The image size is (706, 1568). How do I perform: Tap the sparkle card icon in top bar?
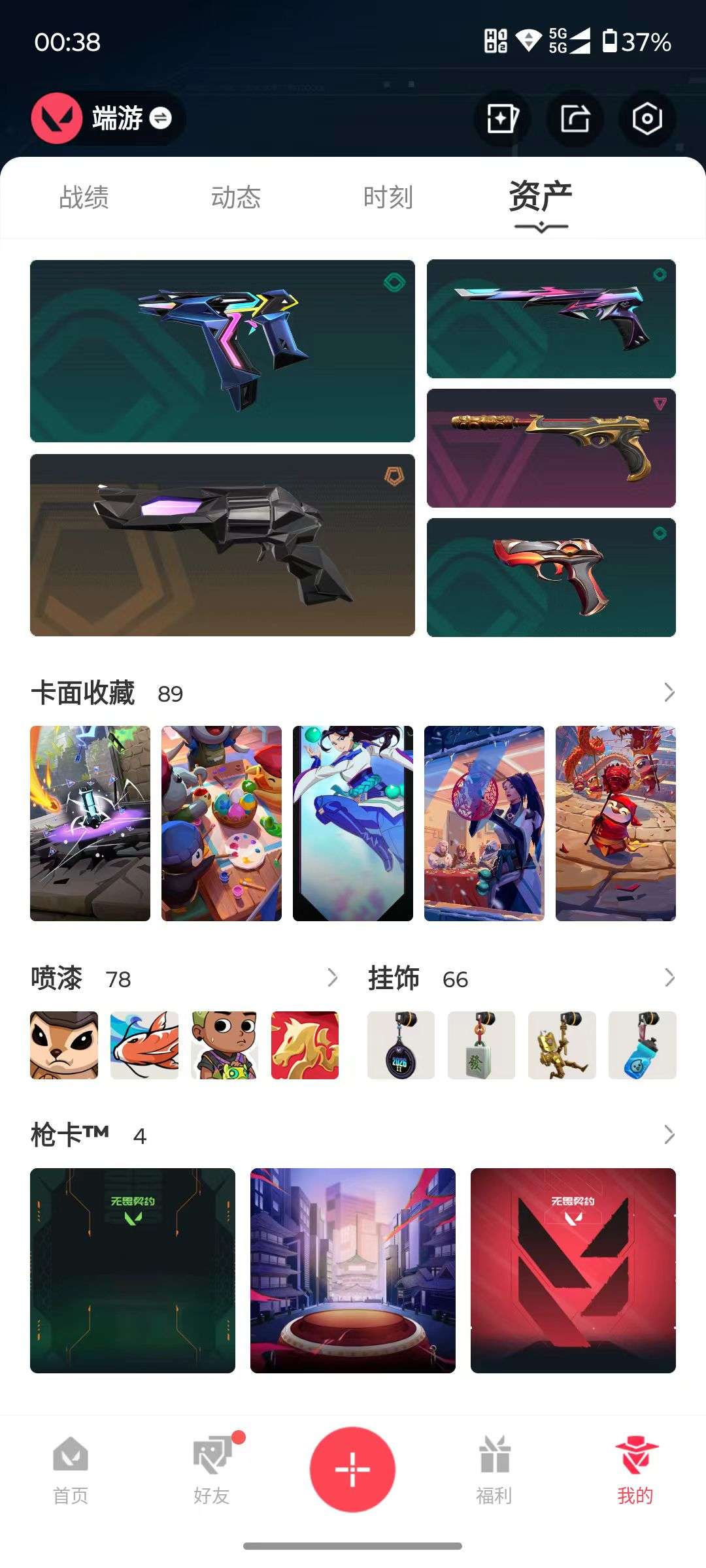click(502, 118)
